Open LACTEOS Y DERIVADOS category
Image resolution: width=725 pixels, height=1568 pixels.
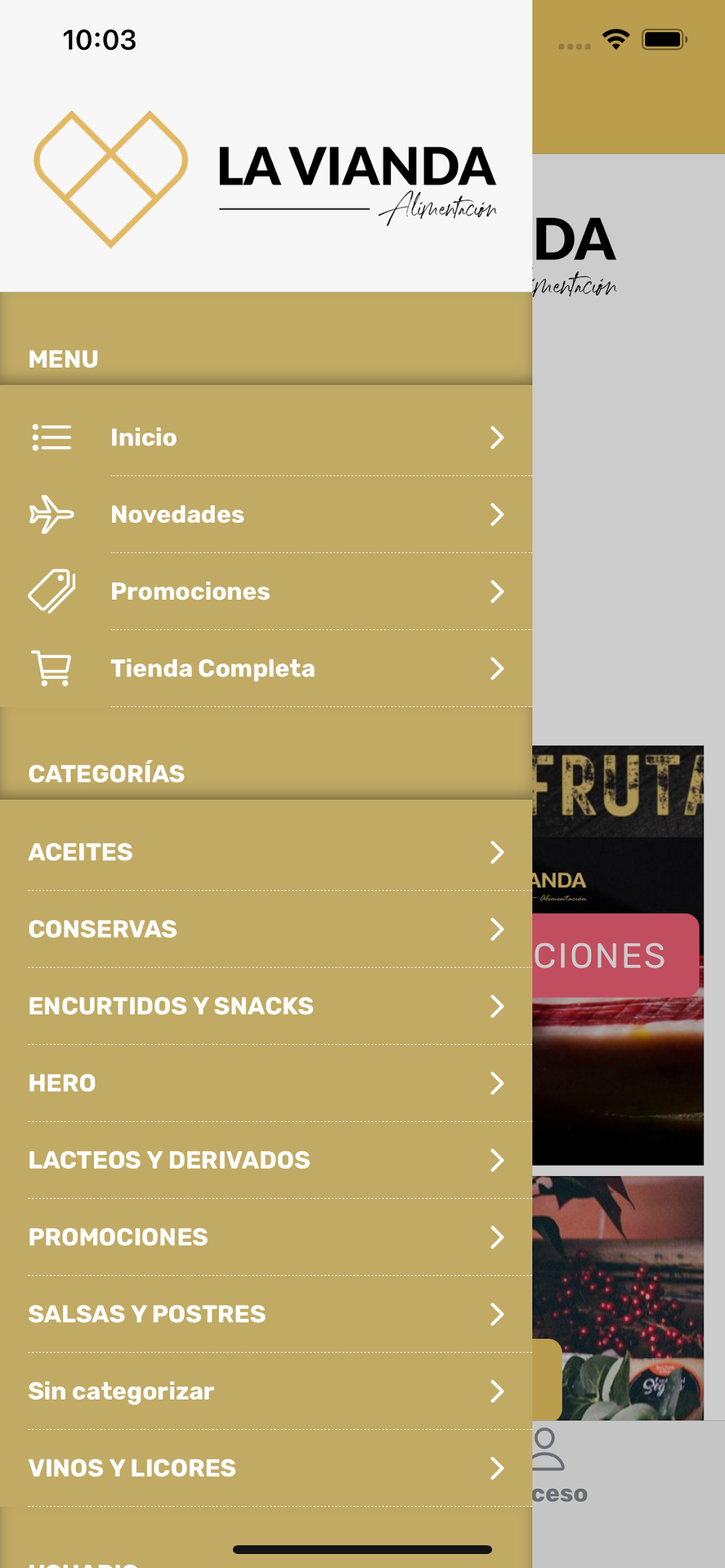[266, 1160]
